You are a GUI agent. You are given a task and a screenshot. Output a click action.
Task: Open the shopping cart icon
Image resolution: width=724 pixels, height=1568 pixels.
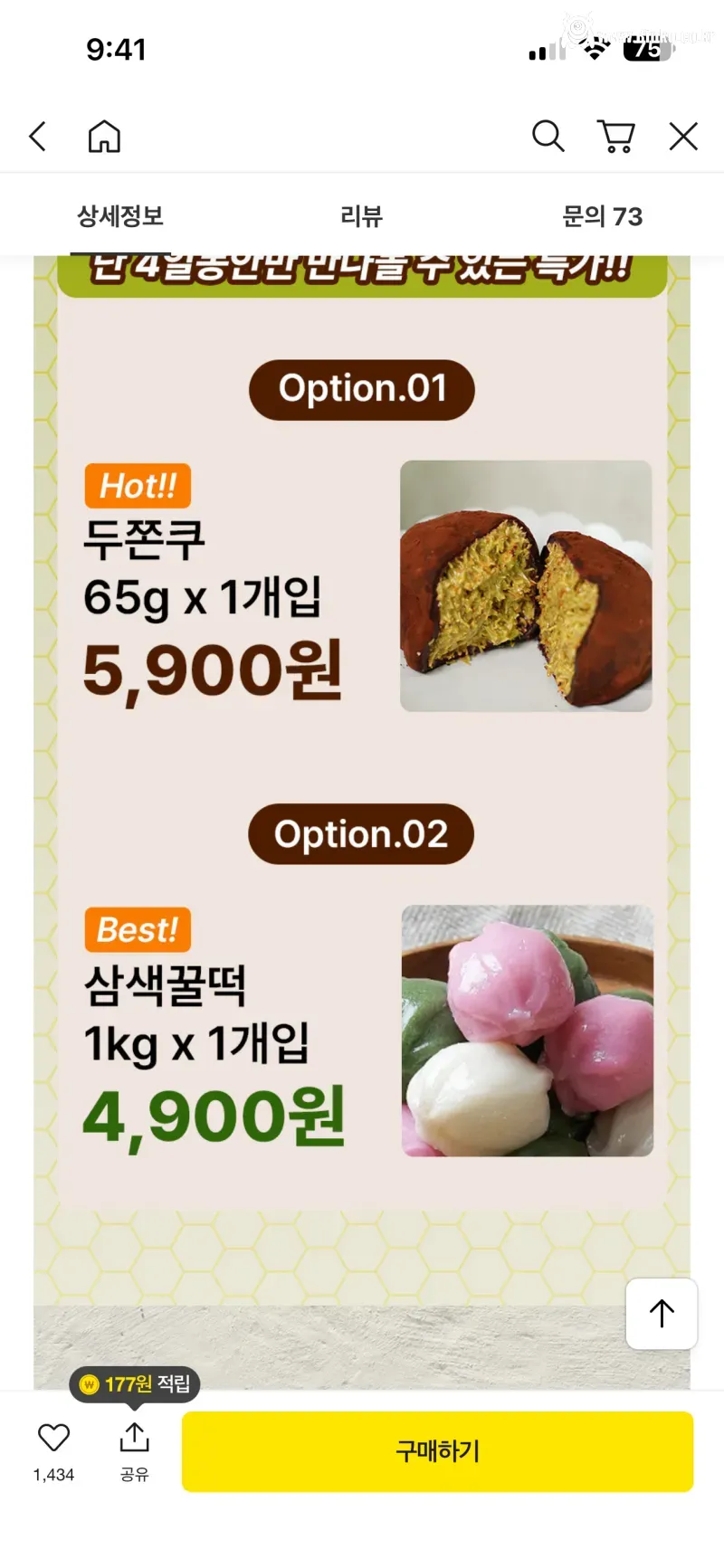(x=615, y=136)
